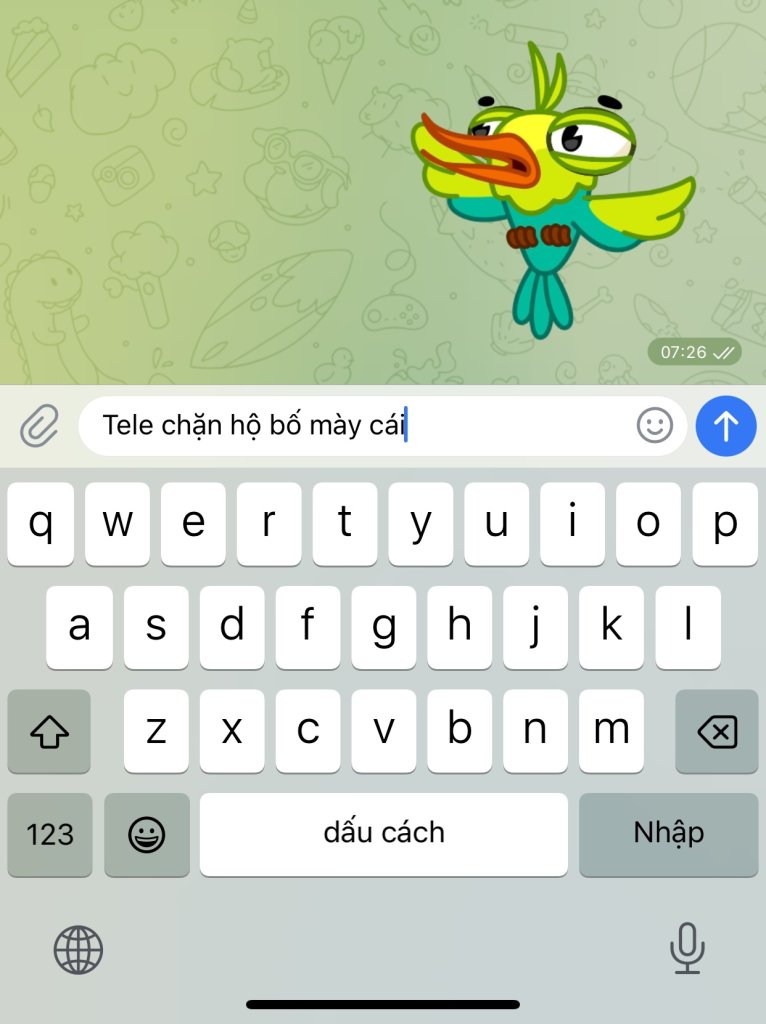Change keyboard language with the globe key

[x=78, y=949]
